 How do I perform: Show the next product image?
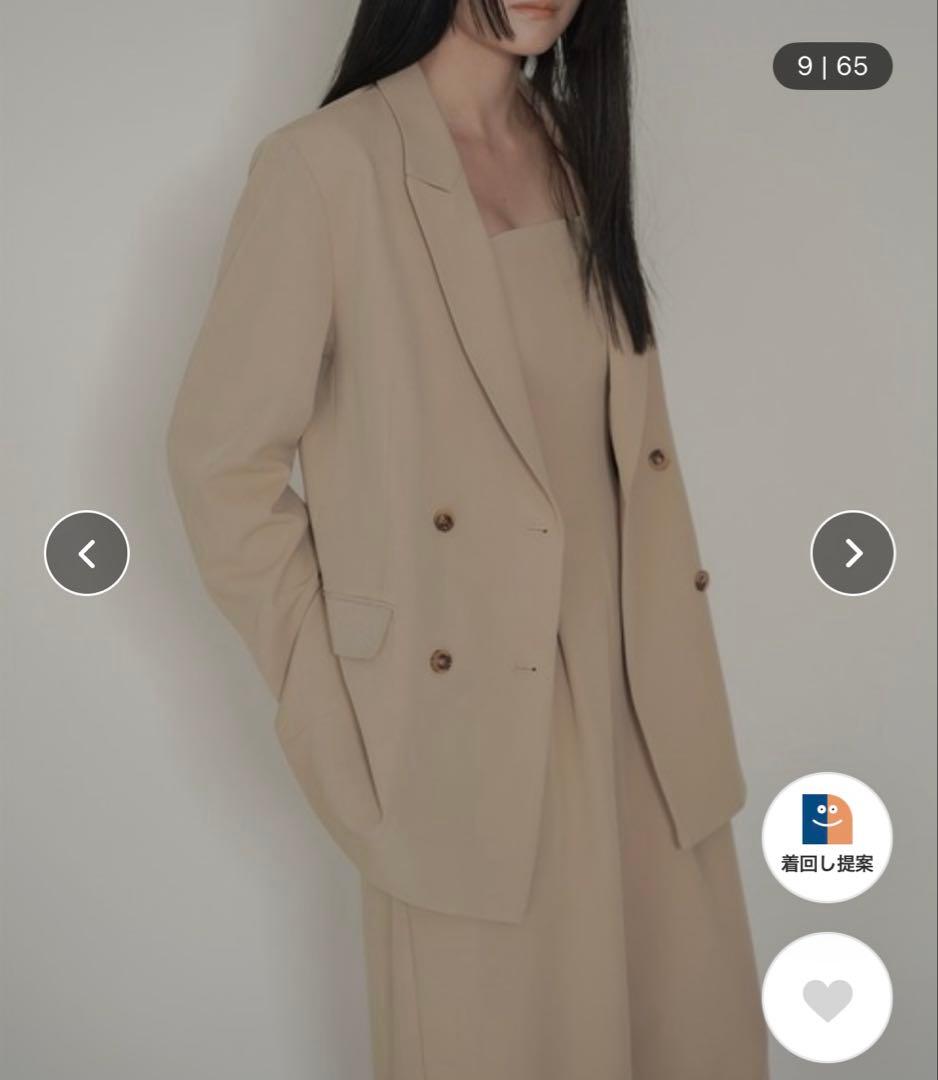pos(853,553)
